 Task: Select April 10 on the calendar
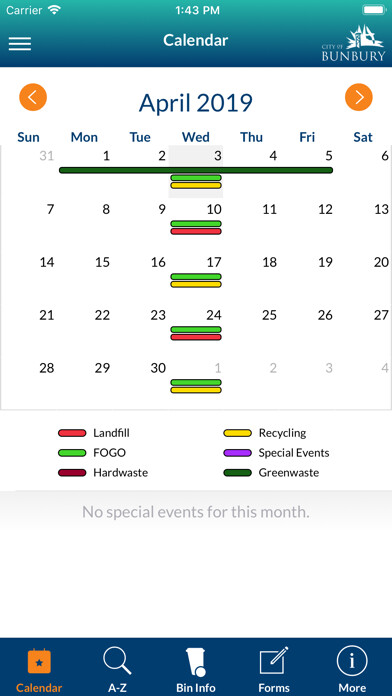click(x=196, y=224)
